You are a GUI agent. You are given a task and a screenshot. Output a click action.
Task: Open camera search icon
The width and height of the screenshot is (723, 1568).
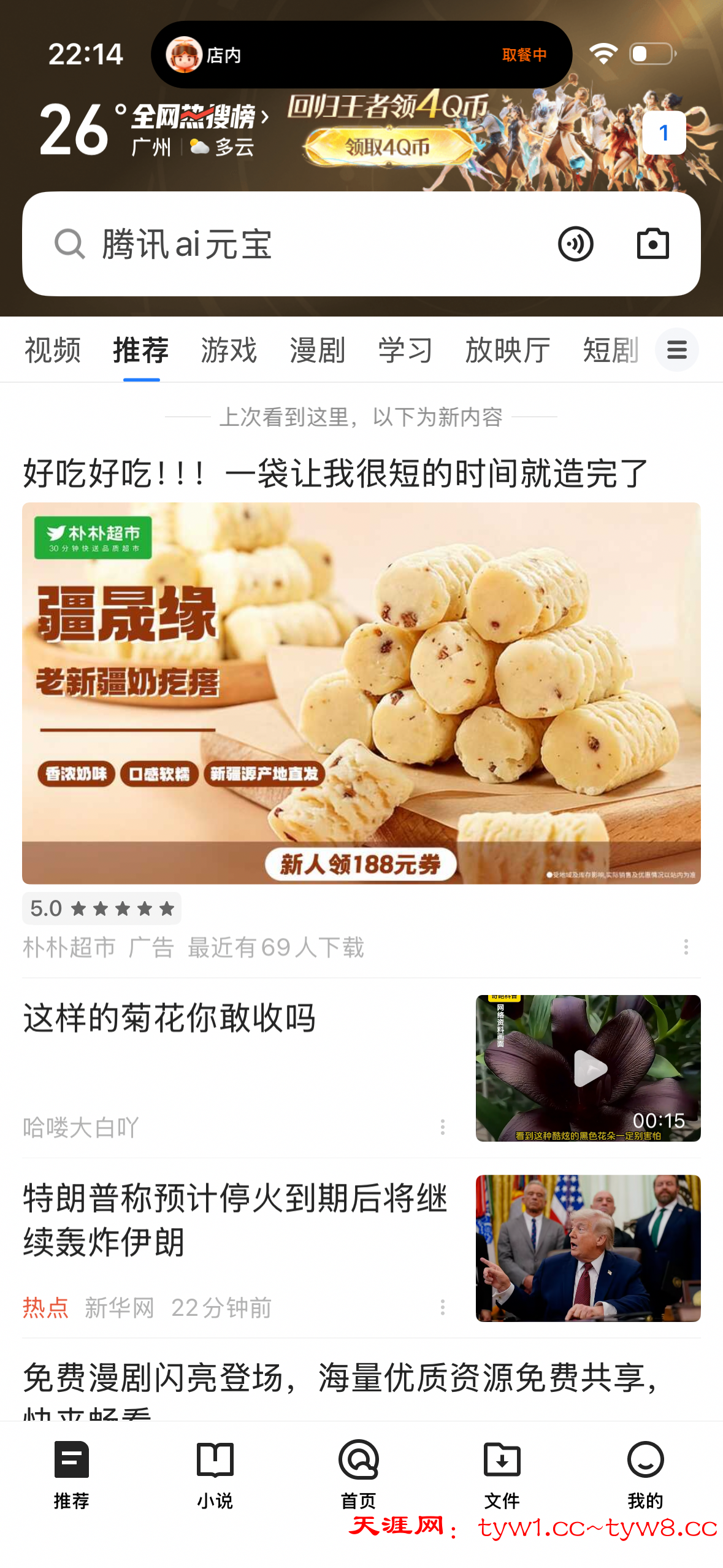pyautogui.click(x=652, y=244)
